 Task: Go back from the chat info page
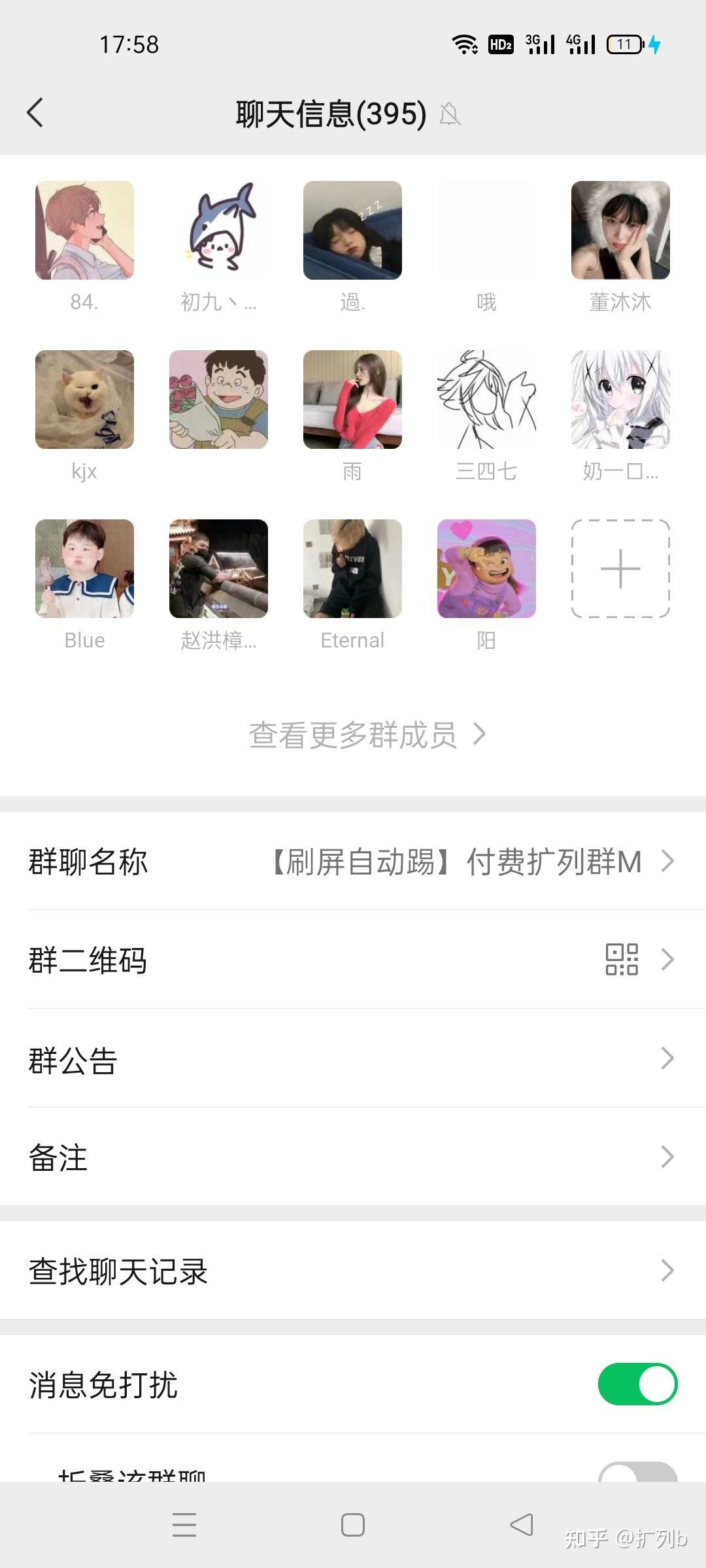[x=36, y=113]
